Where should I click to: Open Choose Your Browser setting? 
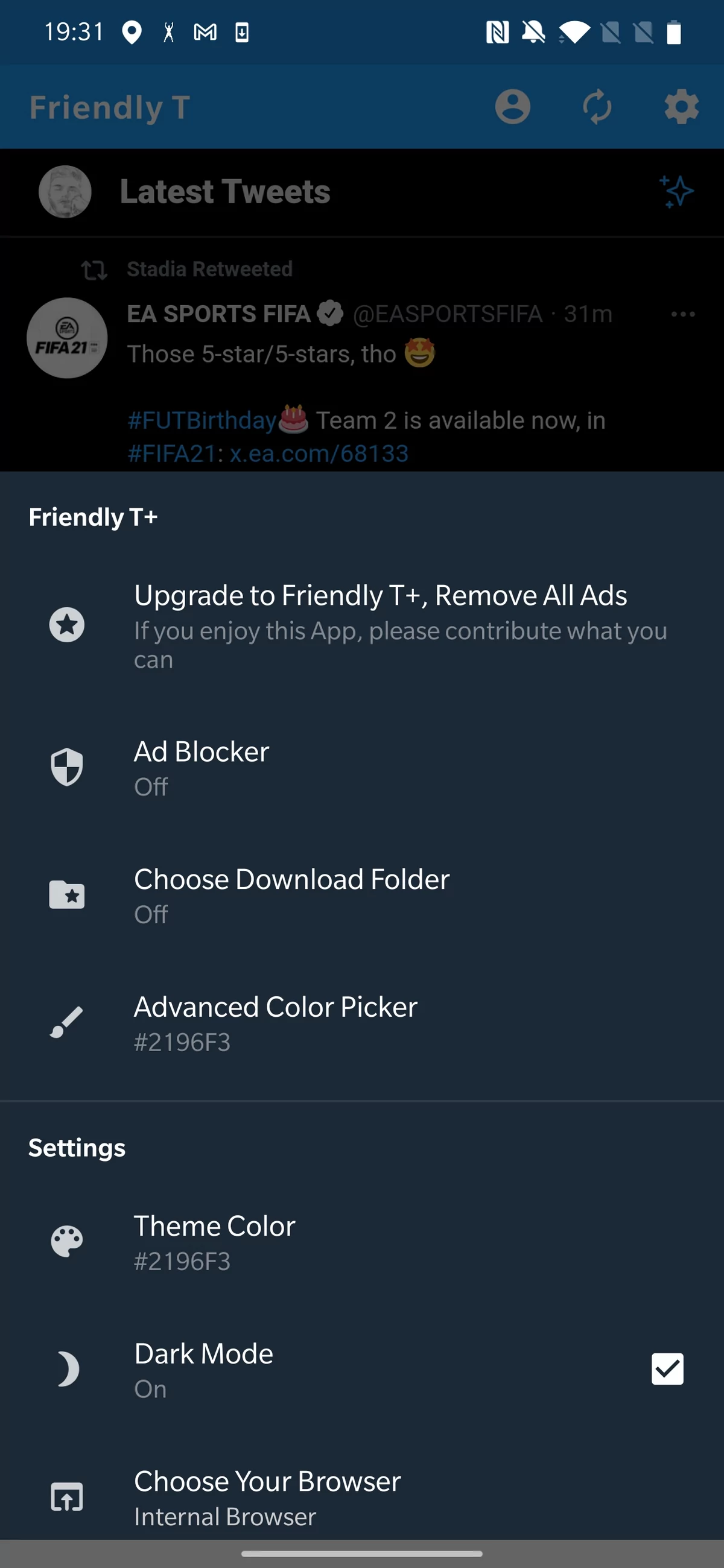tap(361, 1497)
